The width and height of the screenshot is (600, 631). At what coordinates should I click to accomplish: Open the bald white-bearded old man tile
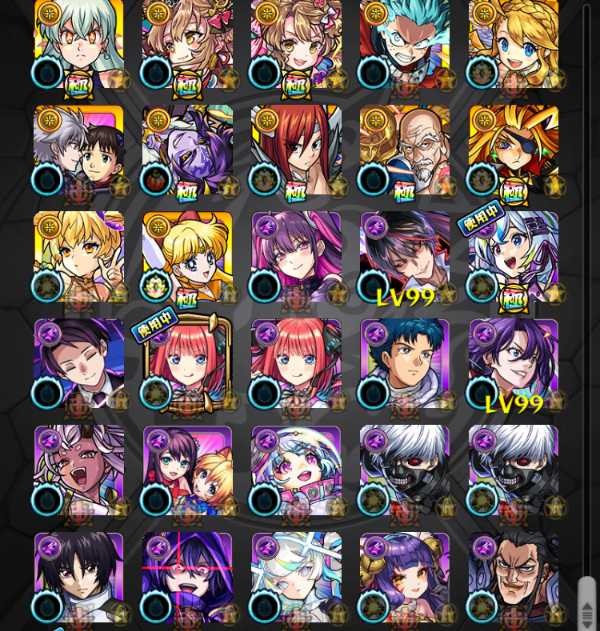click(405, 150)
